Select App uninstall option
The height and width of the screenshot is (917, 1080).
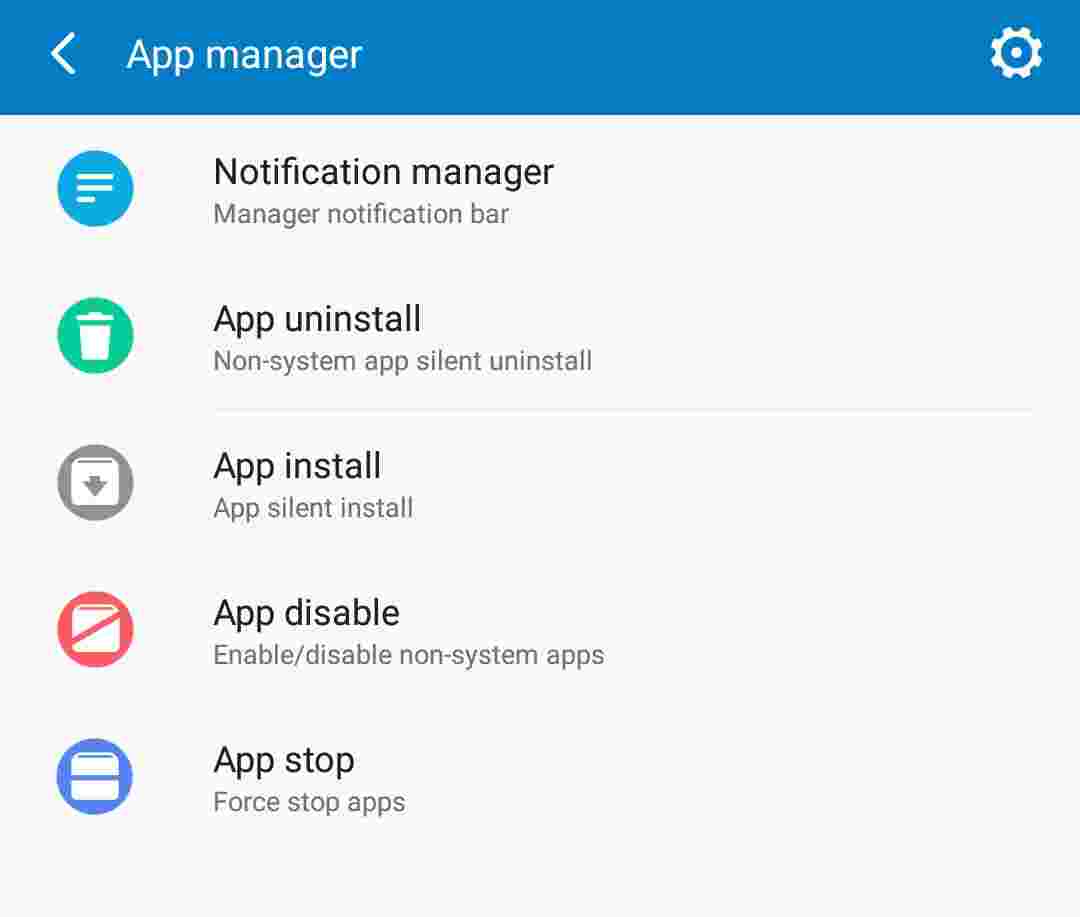click(540, 336)
